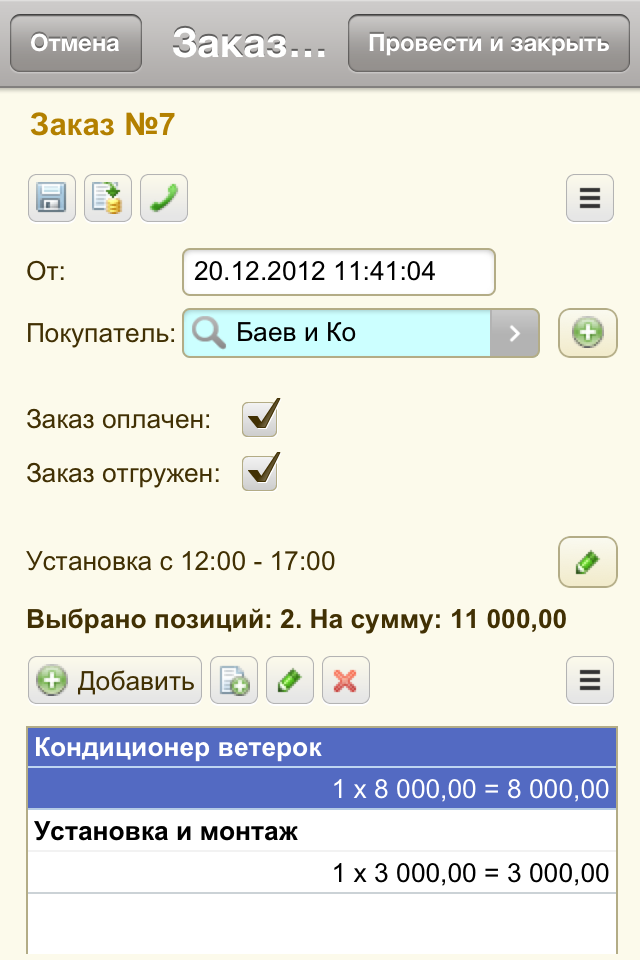Uncheck Заказ отгружен
This screenshot has width=640, height=960.
click(x=260, y=471)
